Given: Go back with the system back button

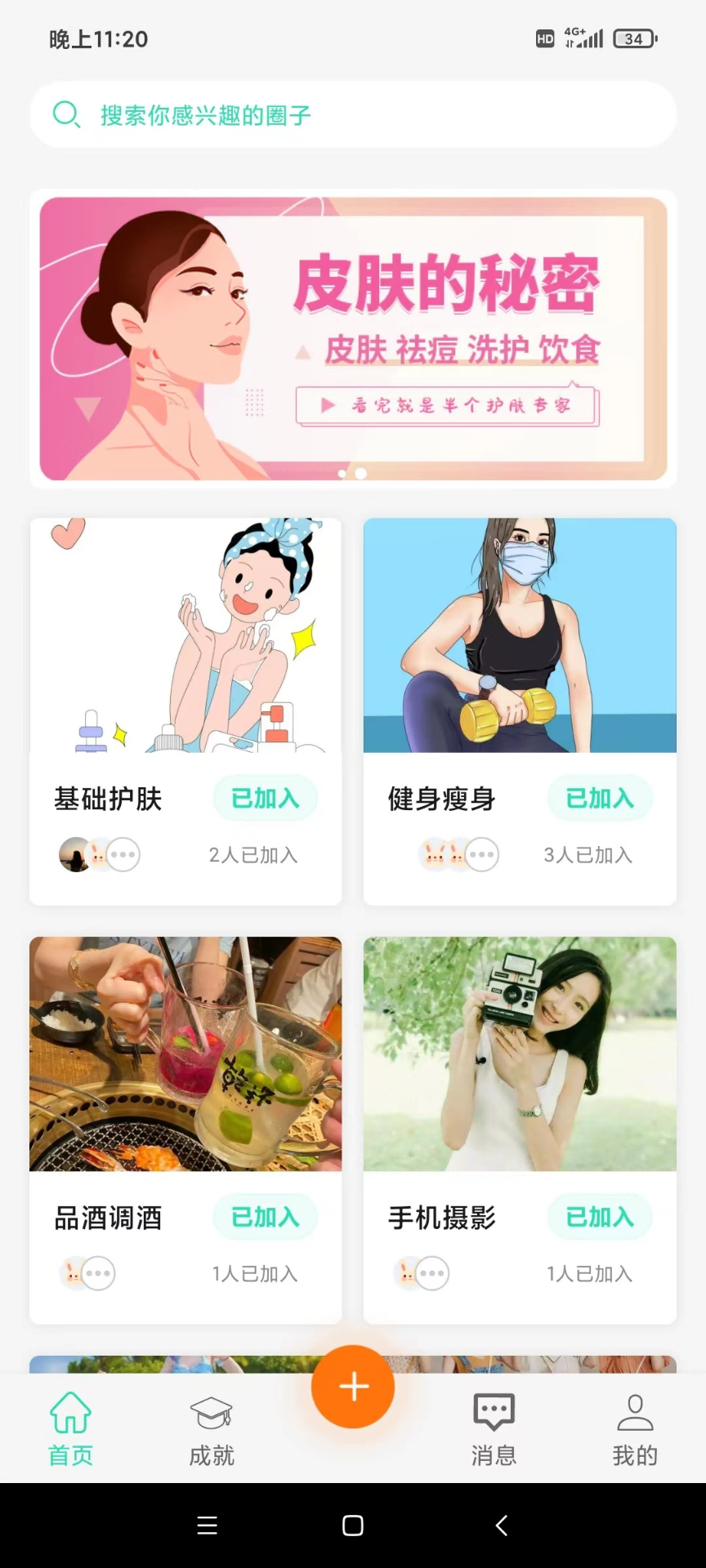Looking at the screenshot, I should (x=502, y=1526).
